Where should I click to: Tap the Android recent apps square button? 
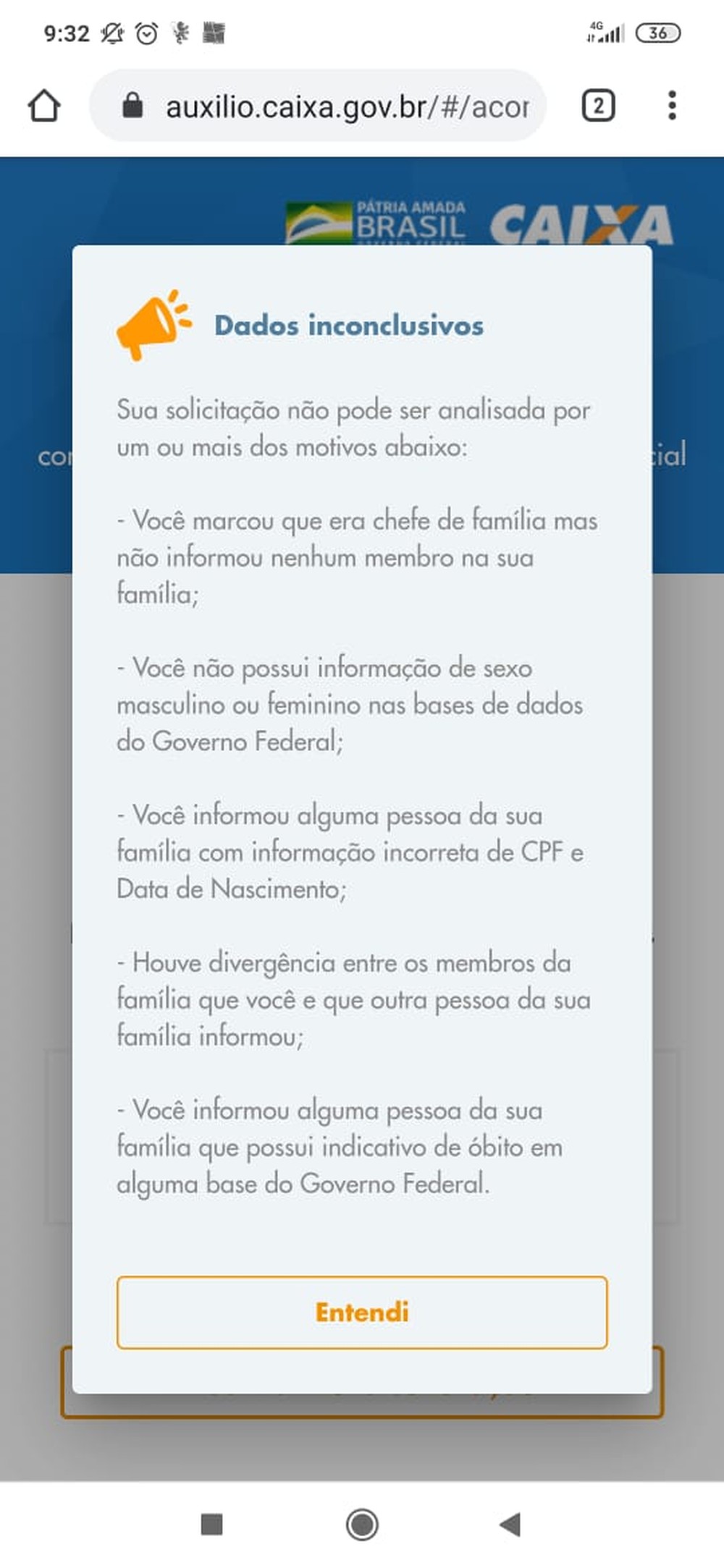coord(210,1525)
